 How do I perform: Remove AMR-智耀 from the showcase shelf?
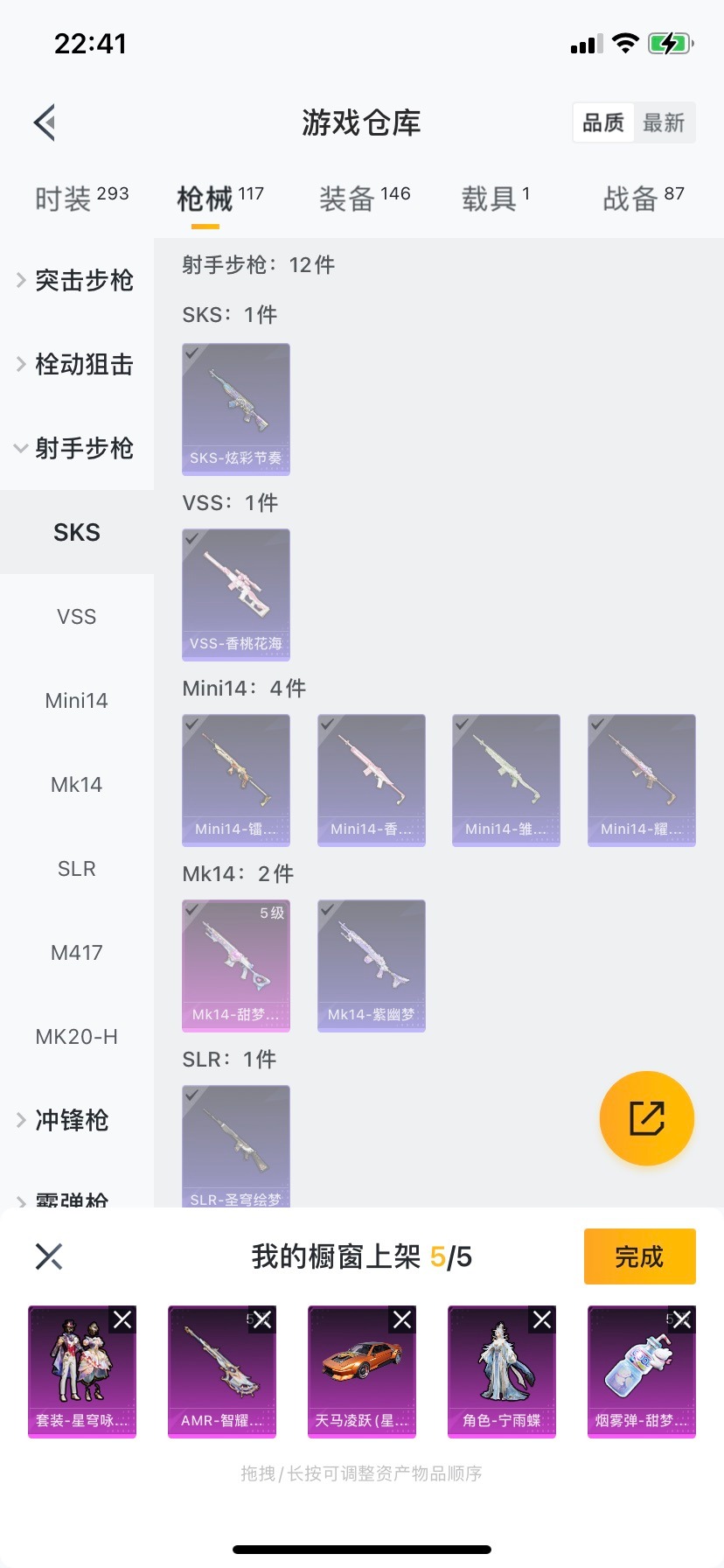click(x=262, y=1319)
